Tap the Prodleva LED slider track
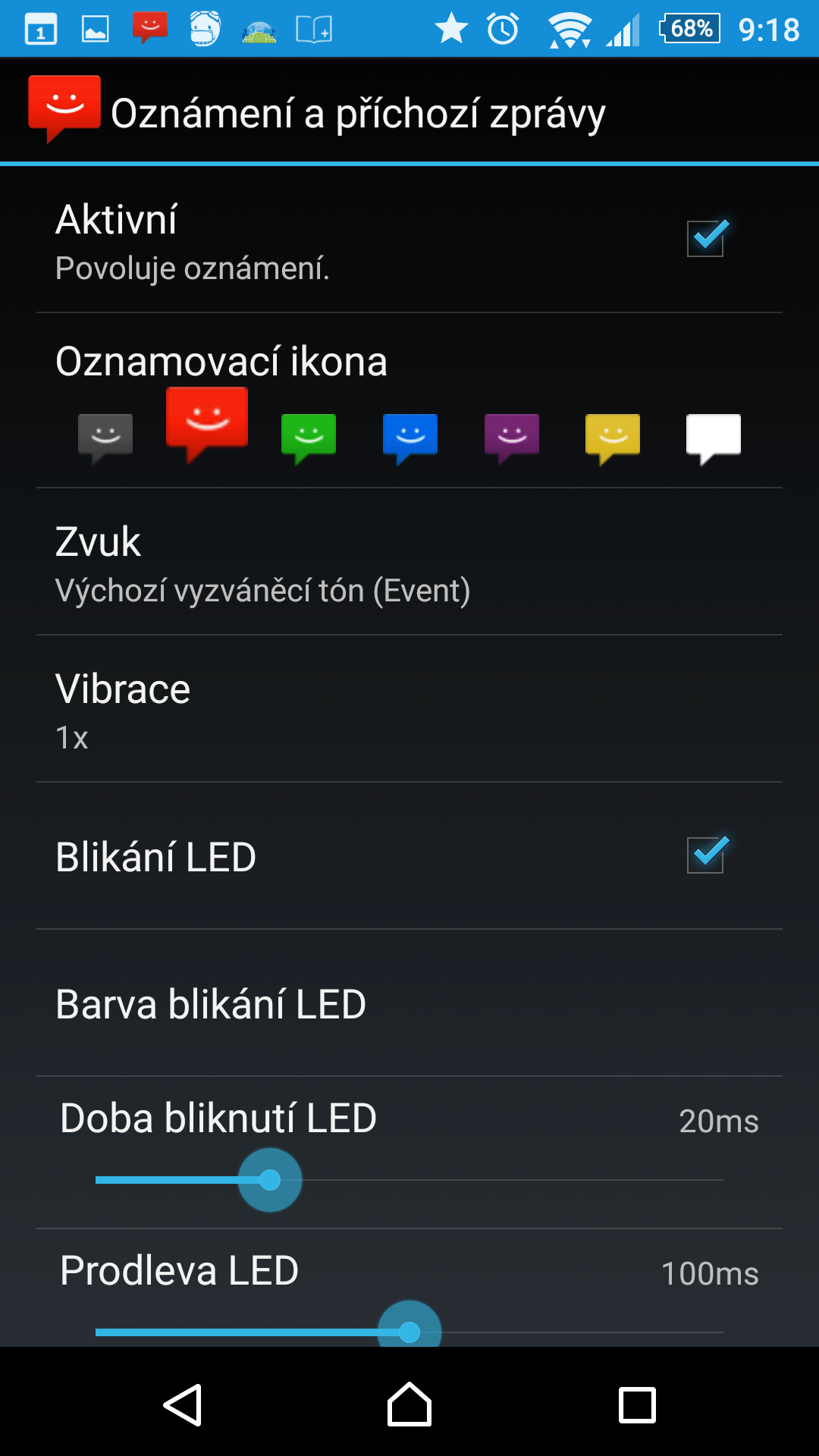Viewport: 819px width, 1456px height. pyautogui.click(x=409, y=1332)
